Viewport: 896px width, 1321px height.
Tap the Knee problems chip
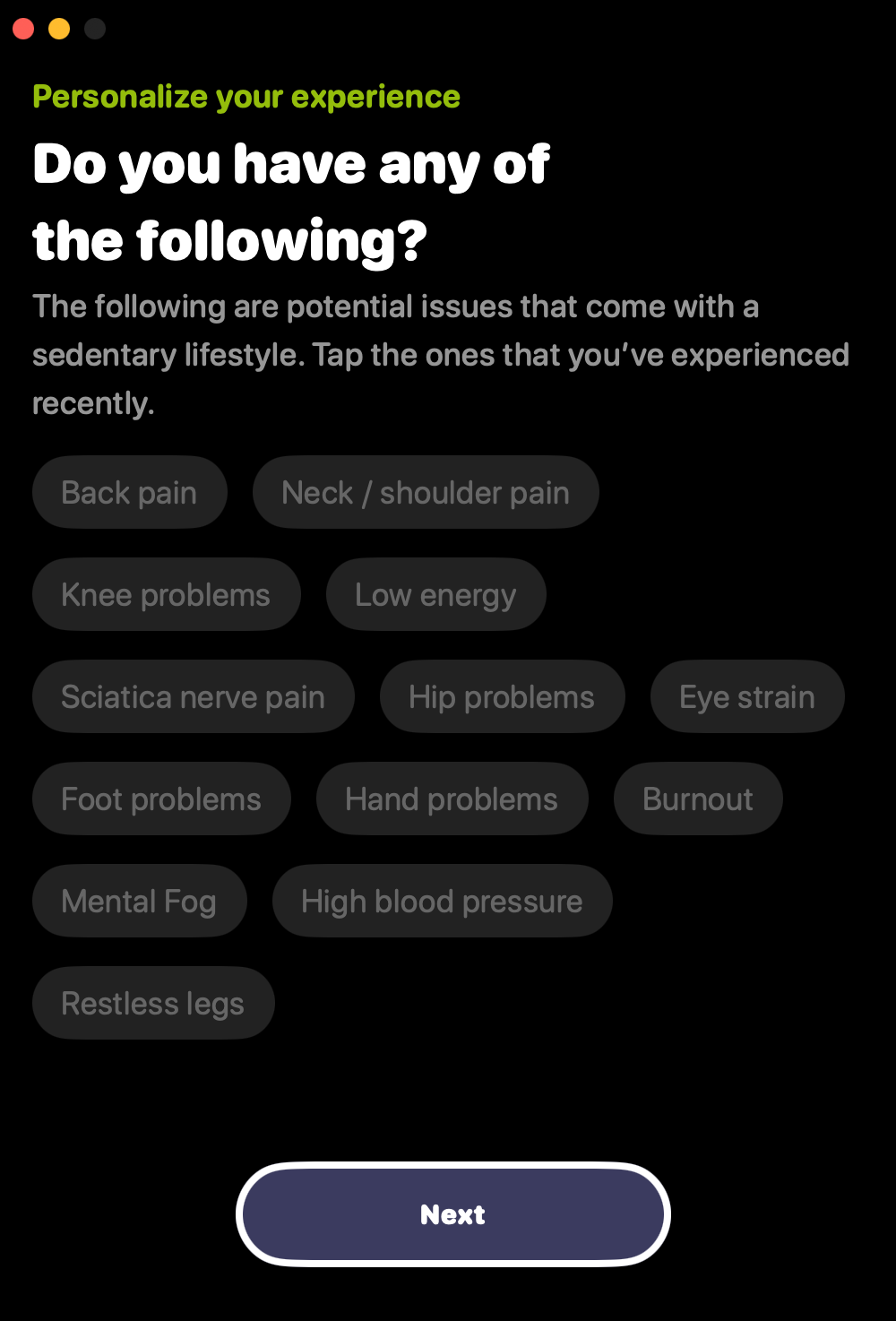[166, 595]
